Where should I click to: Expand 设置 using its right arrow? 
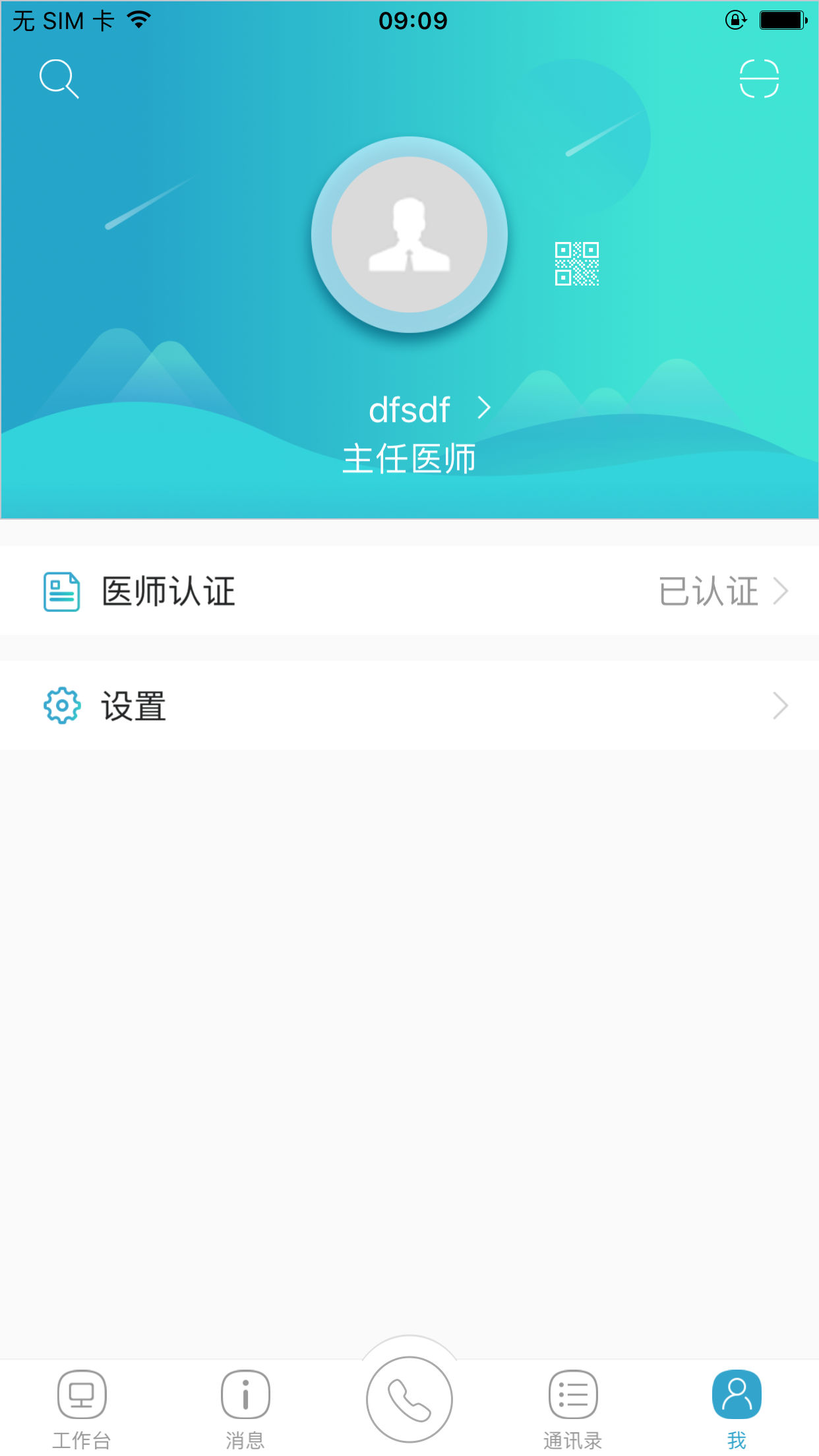point(781,705)
